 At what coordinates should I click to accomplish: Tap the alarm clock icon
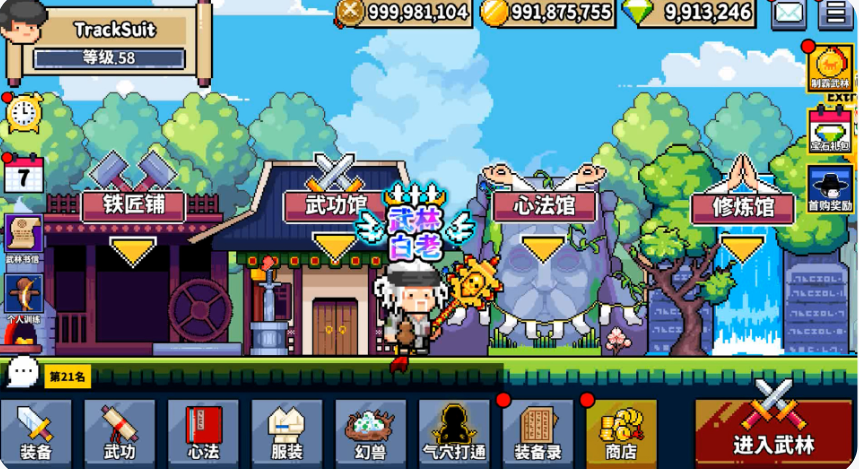(24, 113)
